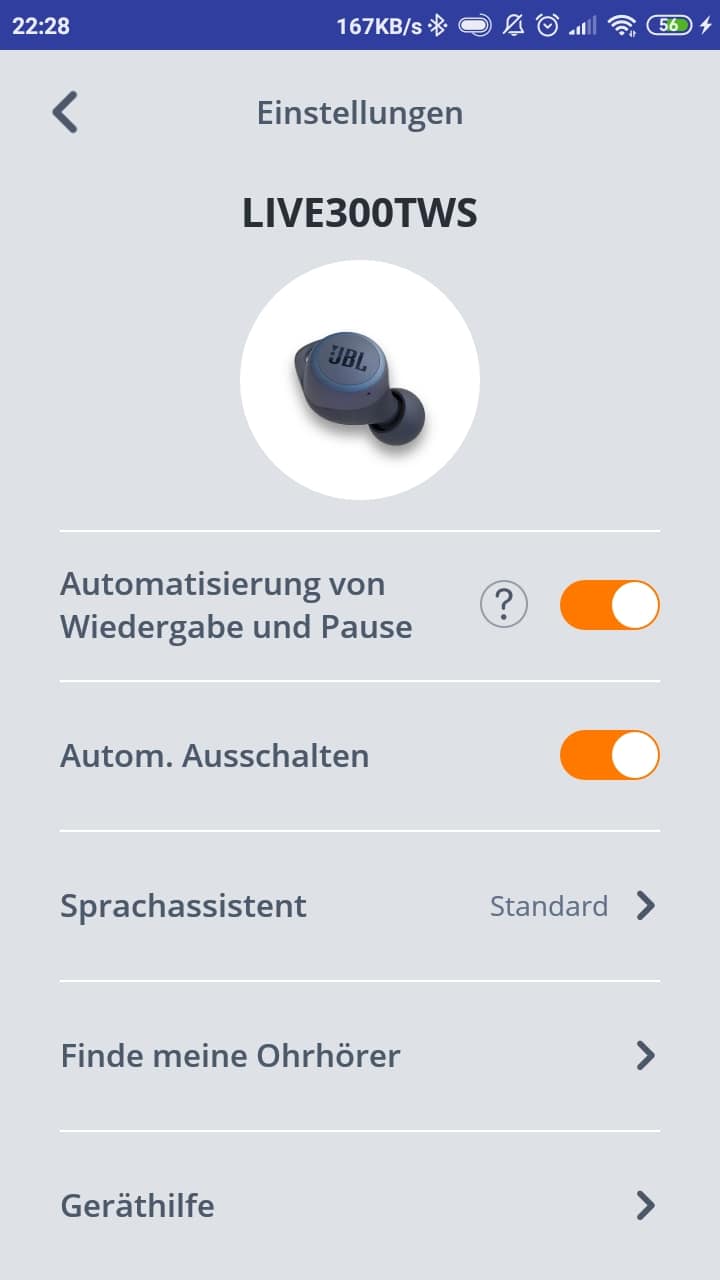Open Sprachassistent settings
720x1280 pixels.
[360, 906]
